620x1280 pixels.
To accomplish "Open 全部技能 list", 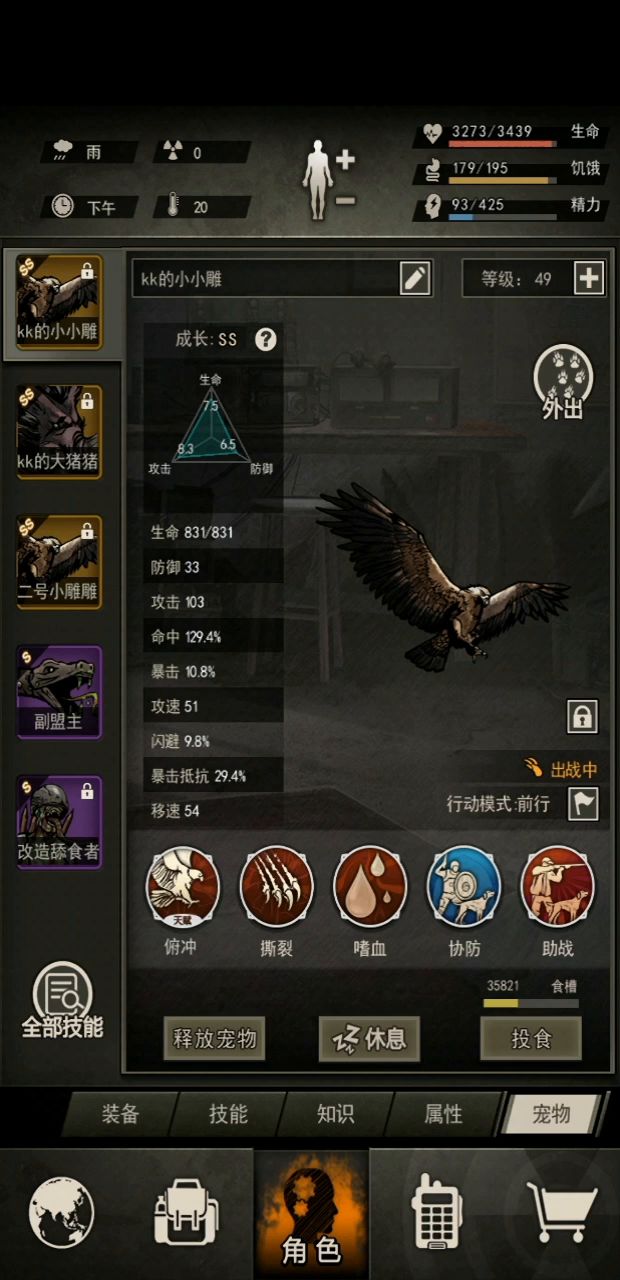I will click(63, 1000).
